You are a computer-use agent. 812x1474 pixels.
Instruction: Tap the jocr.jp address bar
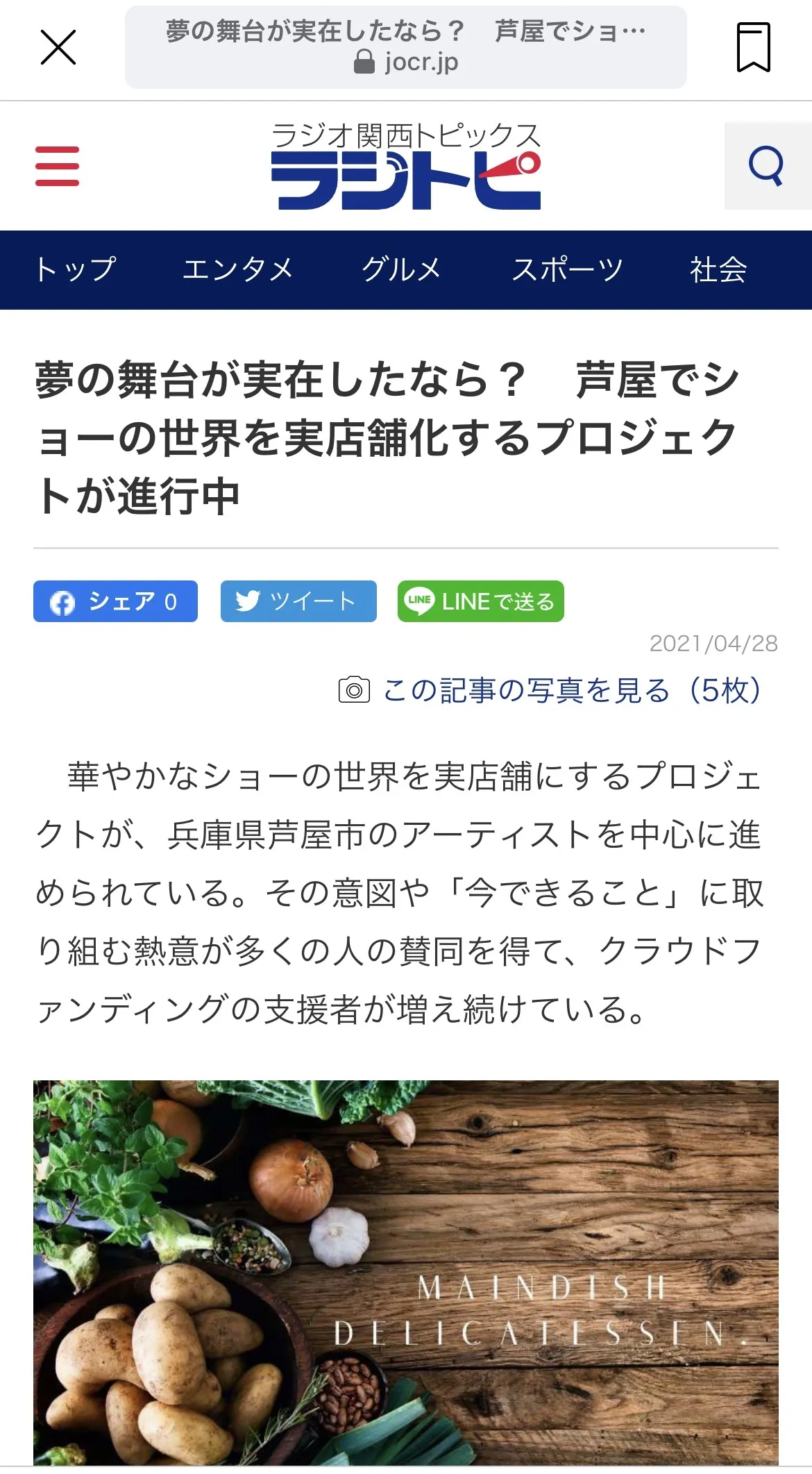(406, 47)
